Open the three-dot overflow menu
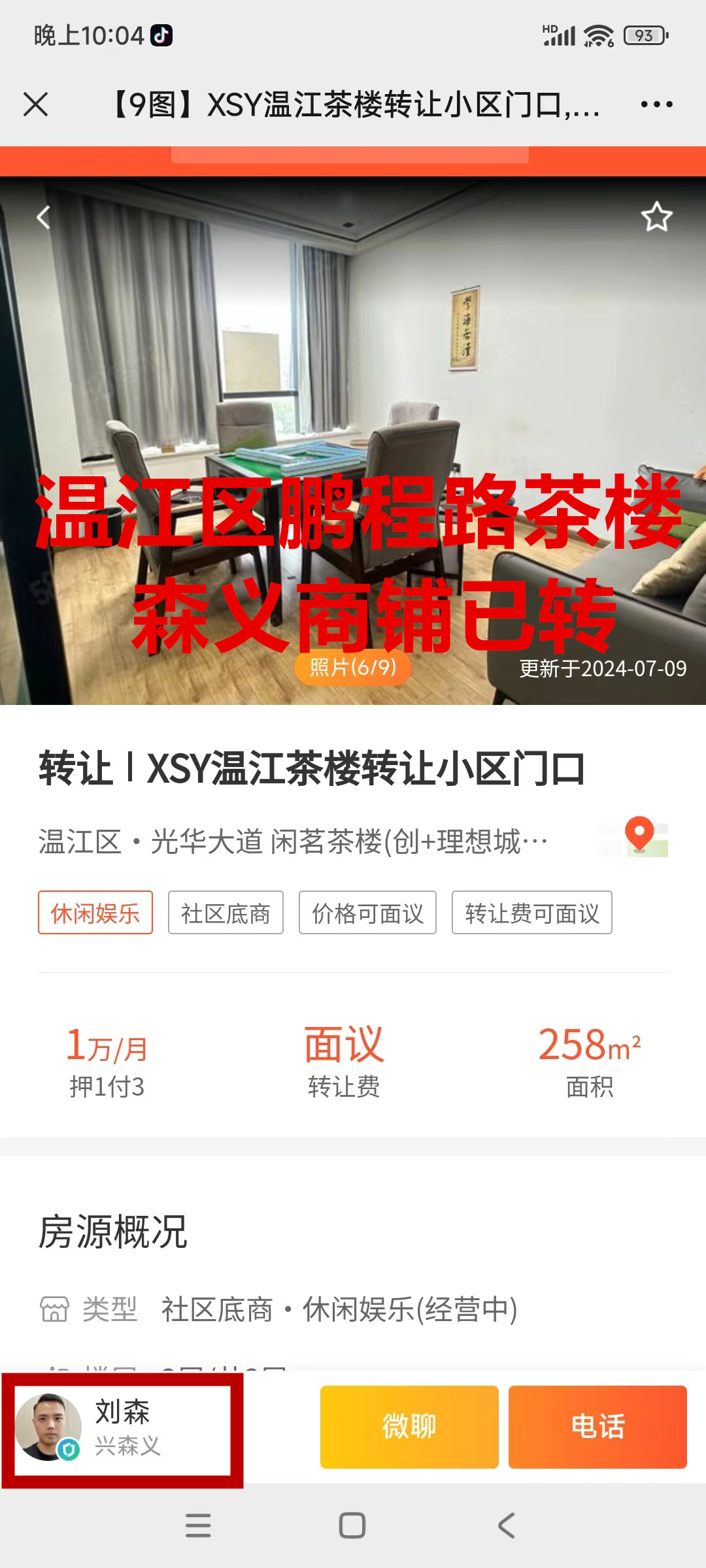Screen dimensions: 706x1568 point(656,105)
